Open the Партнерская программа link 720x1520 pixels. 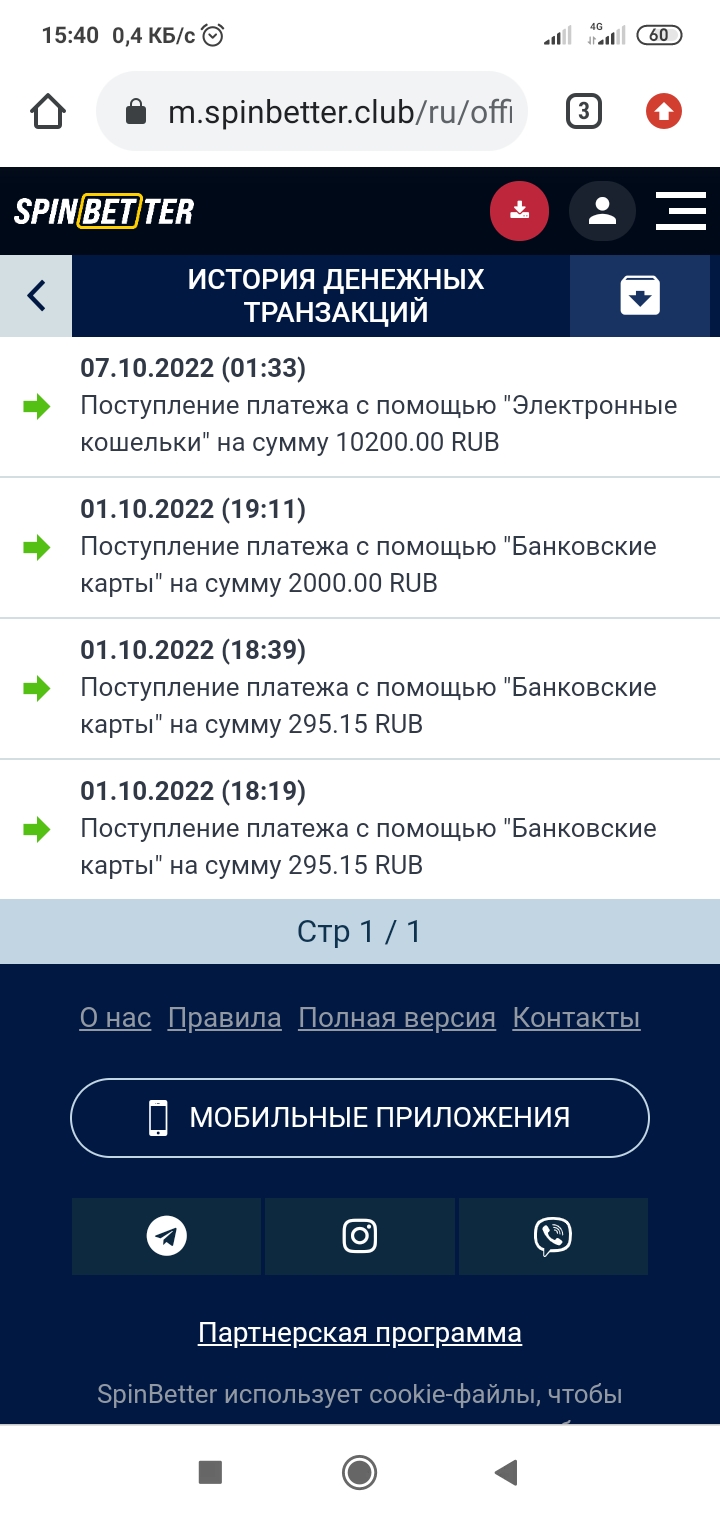coord(360,1333)
